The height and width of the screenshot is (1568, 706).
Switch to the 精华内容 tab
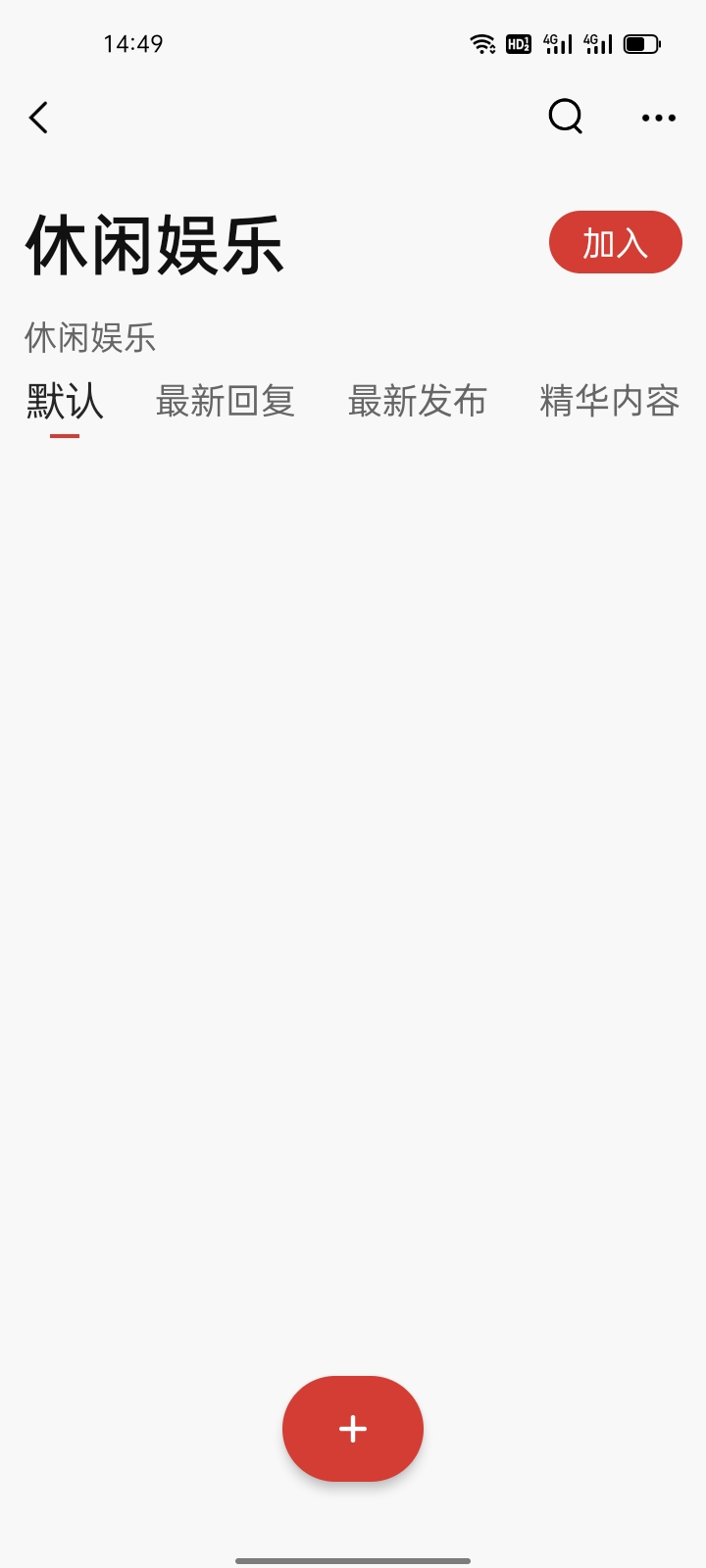point(610,402)
